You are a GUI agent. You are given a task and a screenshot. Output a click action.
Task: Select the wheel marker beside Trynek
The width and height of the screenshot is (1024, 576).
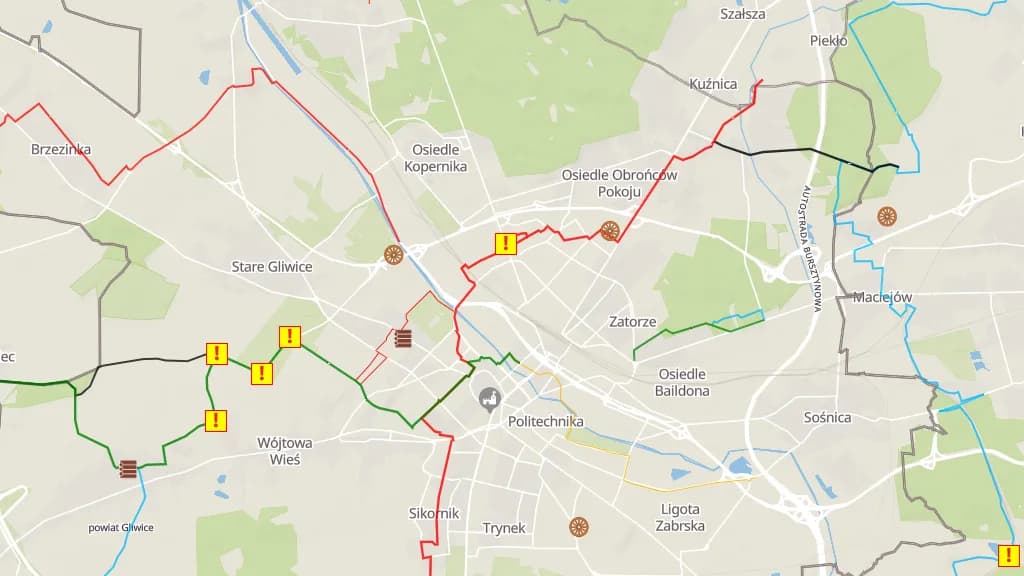(x=578, y=526)
